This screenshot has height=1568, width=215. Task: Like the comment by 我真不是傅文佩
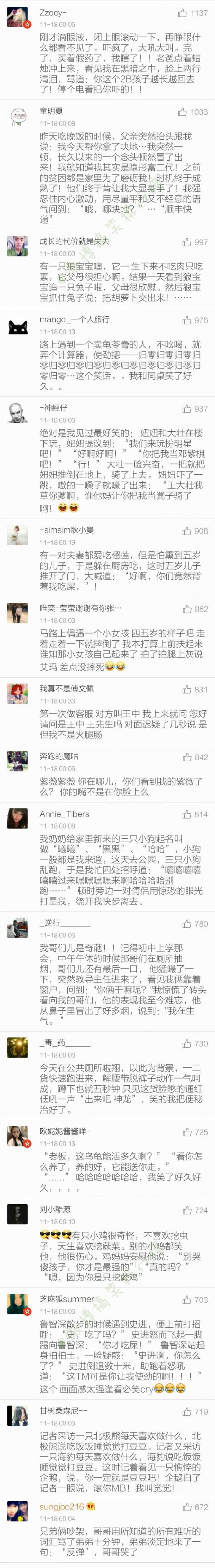click(186, 690)
